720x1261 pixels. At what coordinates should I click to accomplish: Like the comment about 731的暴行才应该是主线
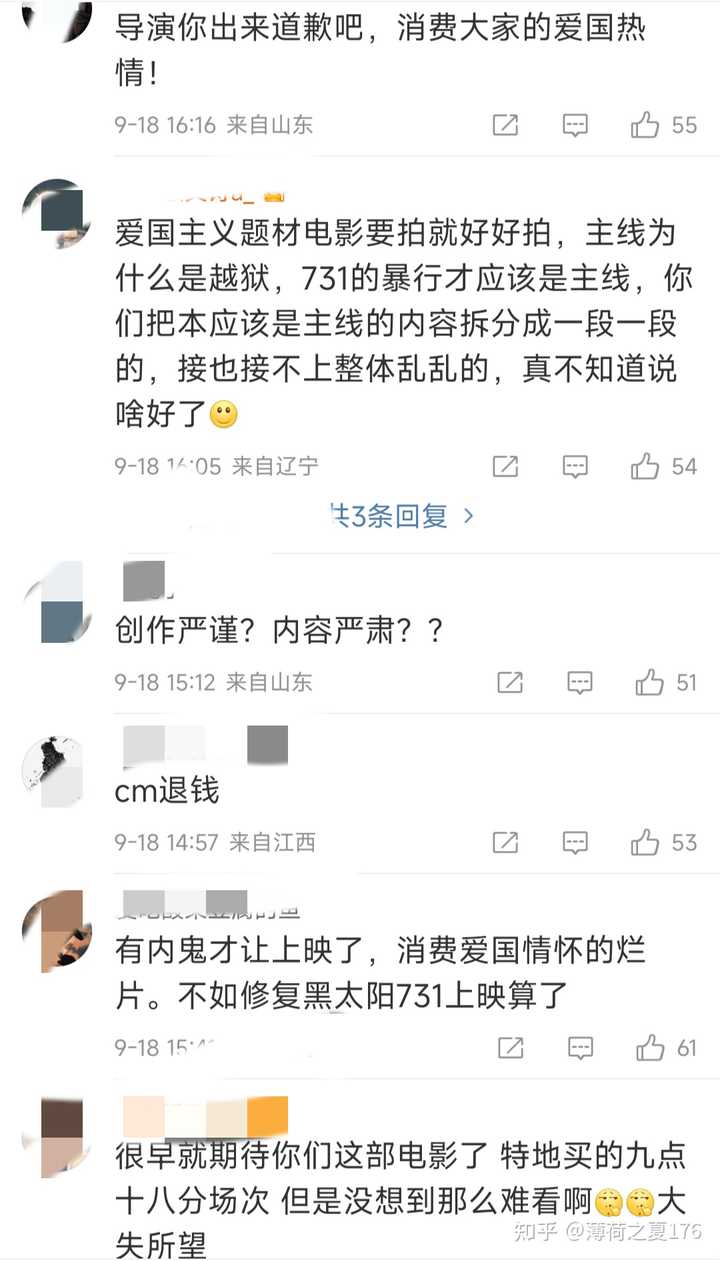click(646, 466)
